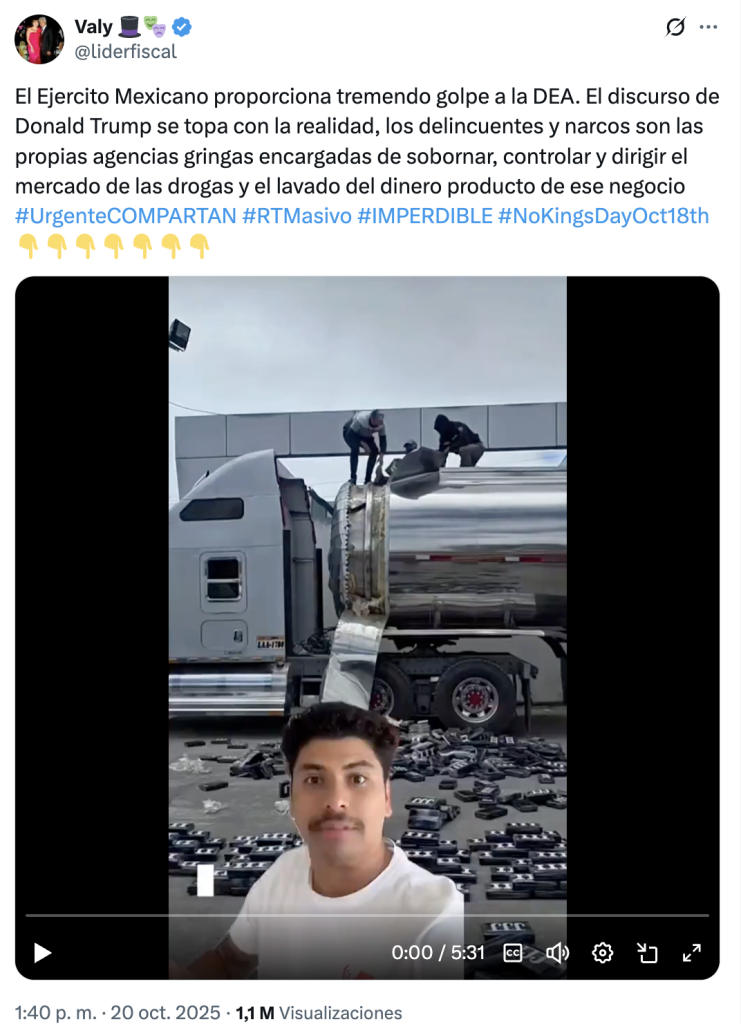Switch video to picture-in-picture mode

tap(647, 953)
